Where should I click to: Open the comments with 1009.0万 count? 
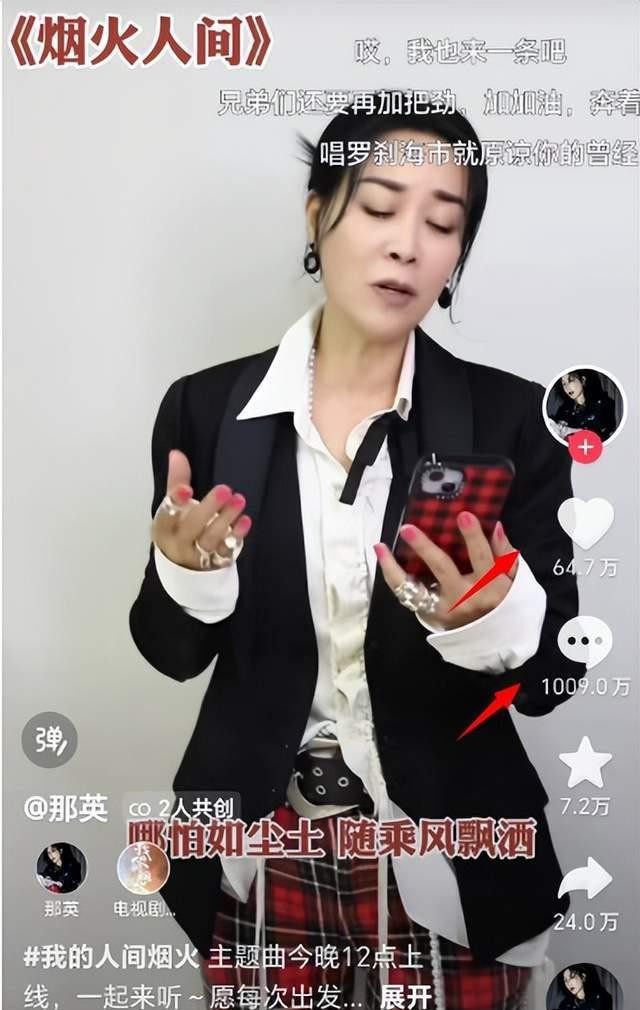pyautogui.click(x=585, y=641)
